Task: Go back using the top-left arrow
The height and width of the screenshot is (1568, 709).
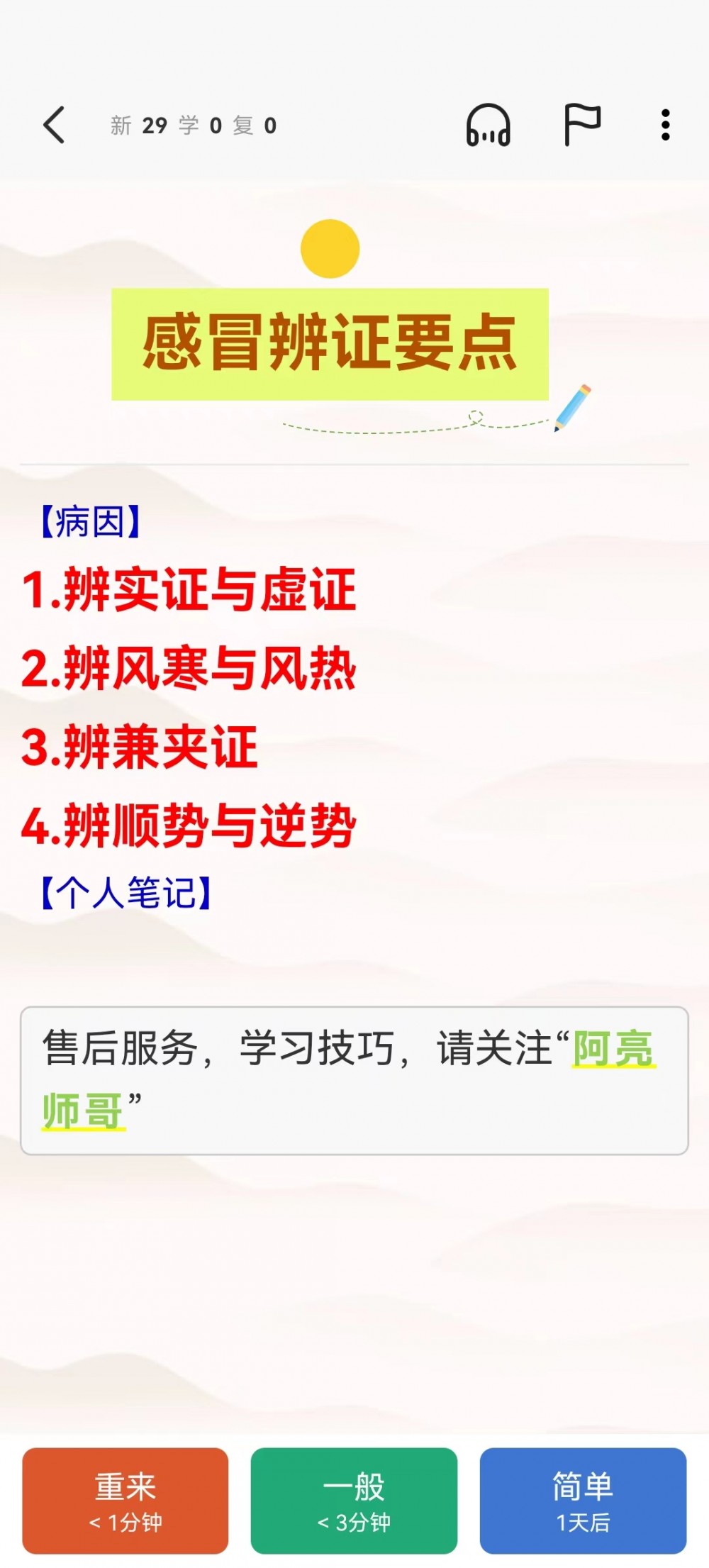Action: [55, 126]
